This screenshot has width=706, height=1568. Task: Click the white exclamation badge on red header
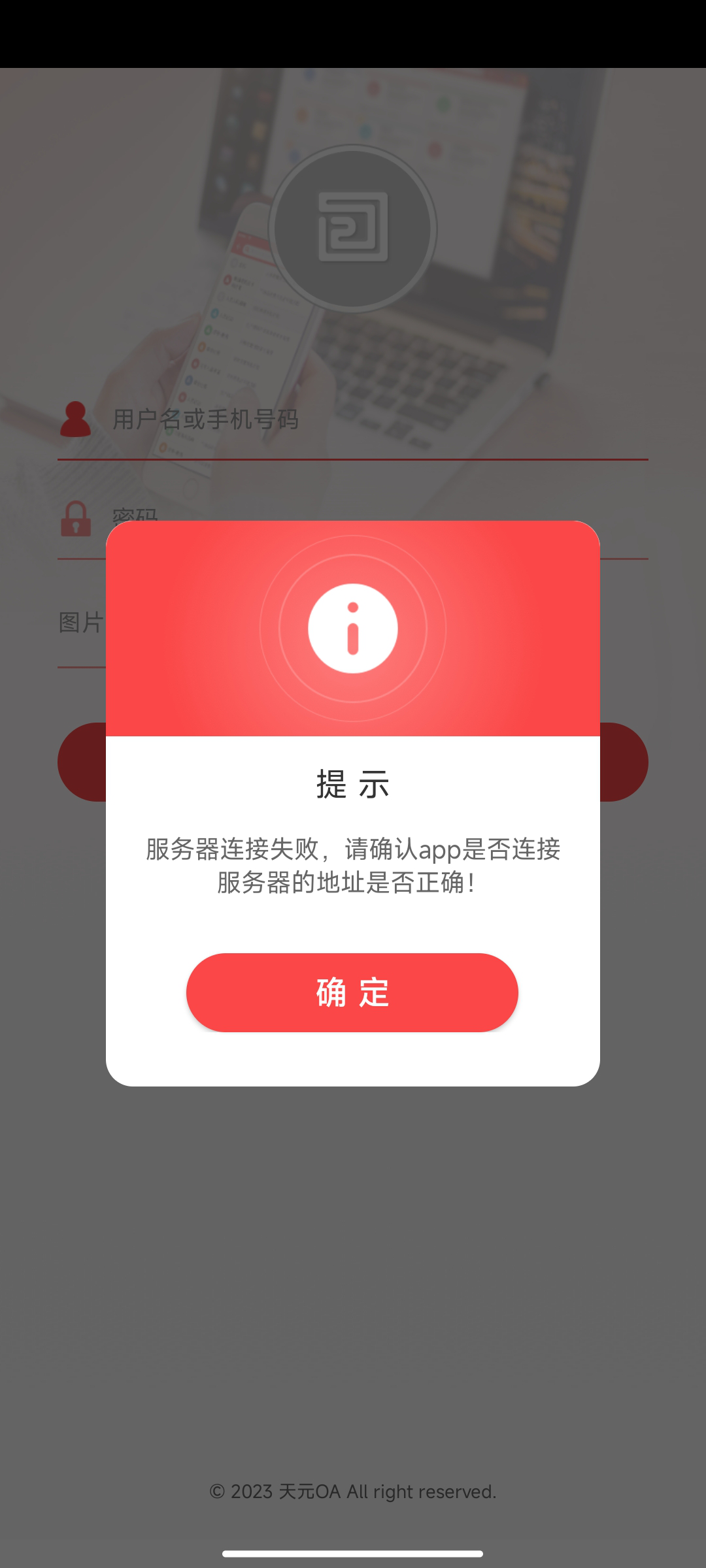click(353, 627)
